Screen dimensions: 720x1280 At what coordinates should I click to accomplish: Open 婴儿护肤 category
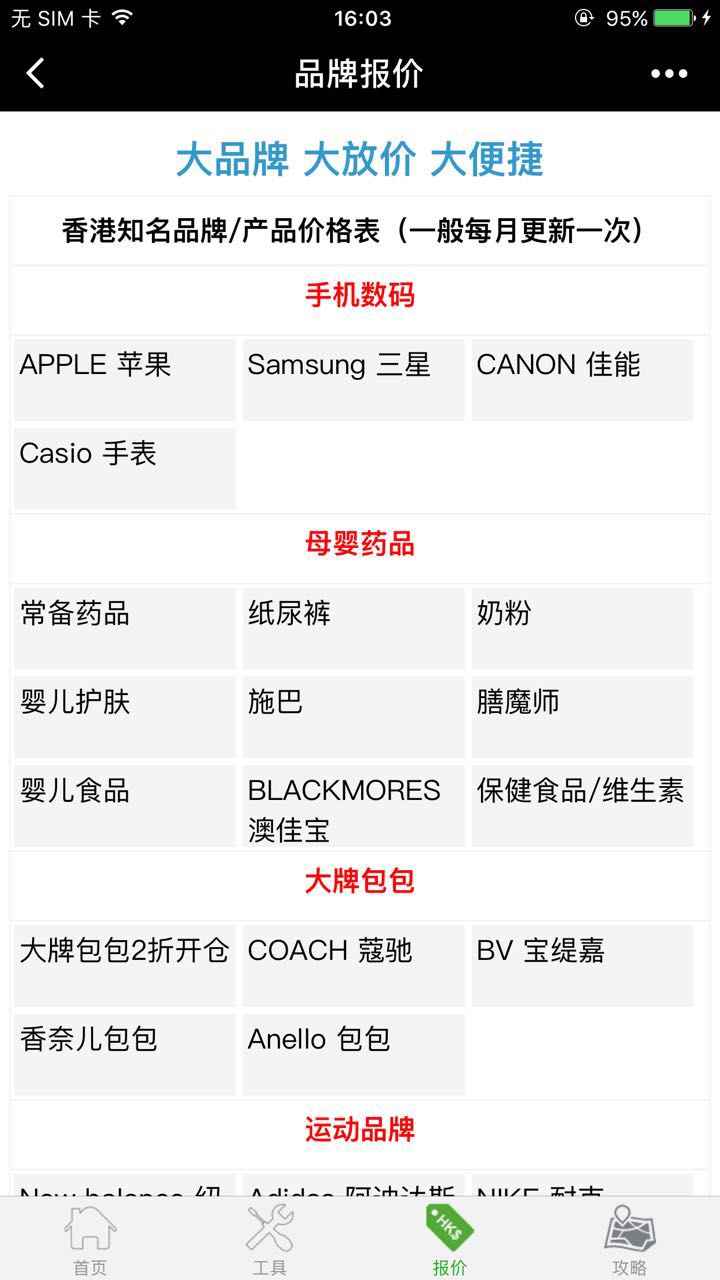[x=124, y=717]
